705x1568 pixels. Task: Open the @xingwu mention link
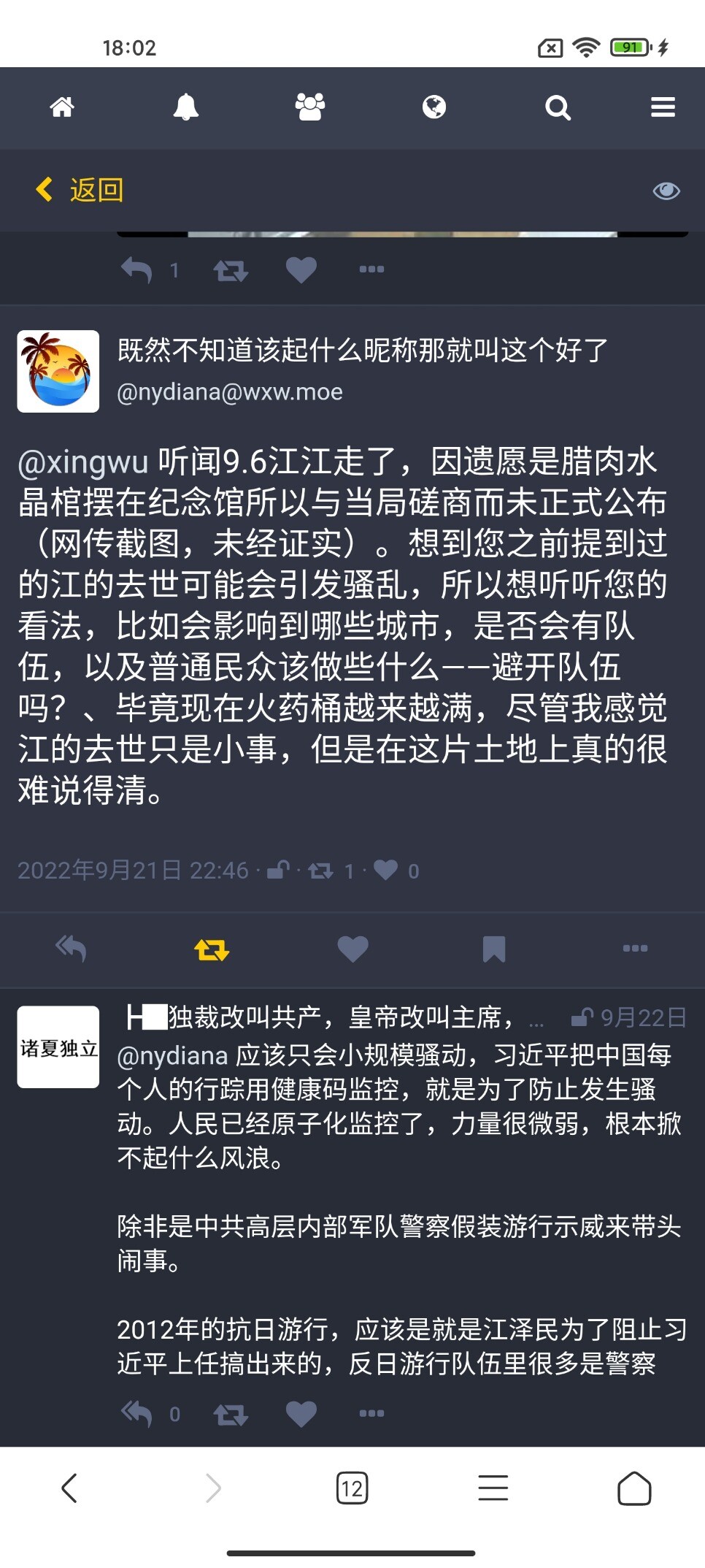tap(83, 462)
